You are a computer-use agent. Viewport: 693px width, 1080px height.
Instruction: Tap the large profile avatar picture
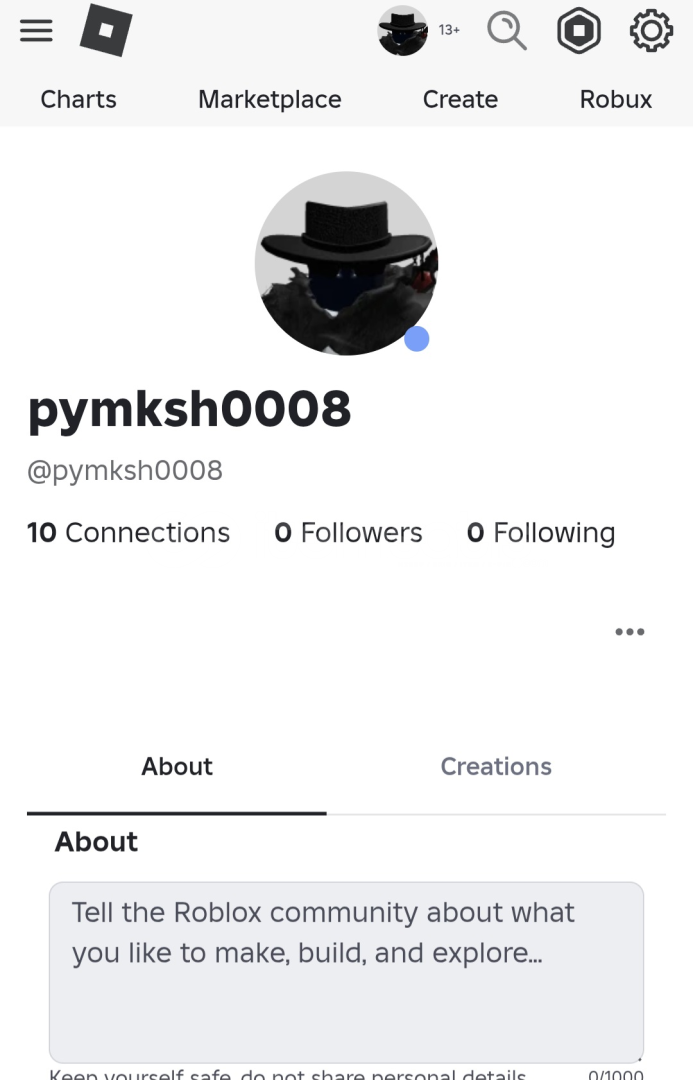coord(346,263)
